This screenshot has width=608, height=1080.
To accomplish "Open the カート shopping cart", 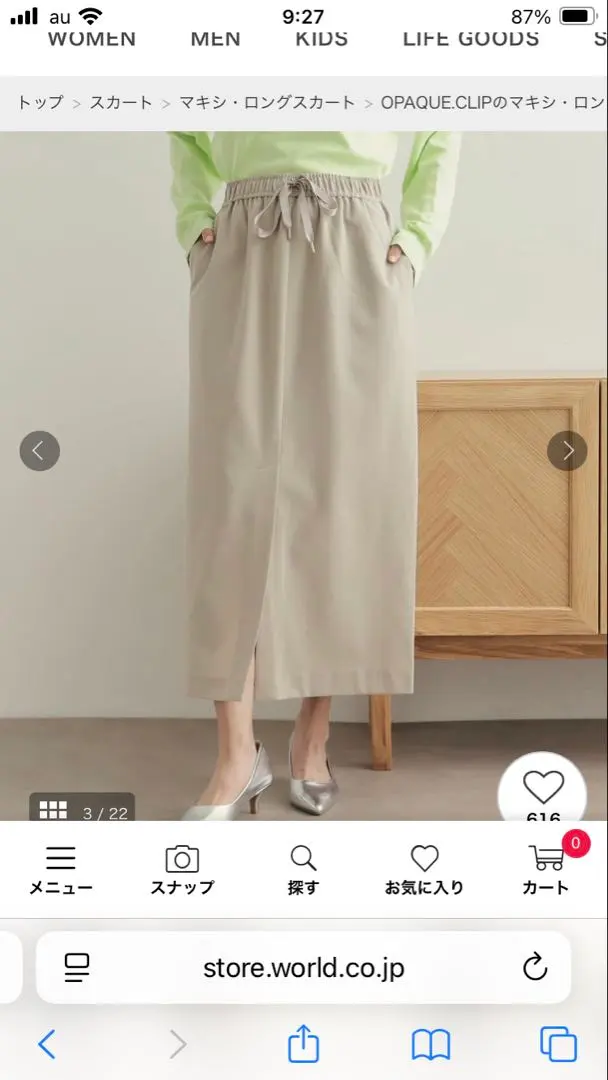I will click(546, 869).
